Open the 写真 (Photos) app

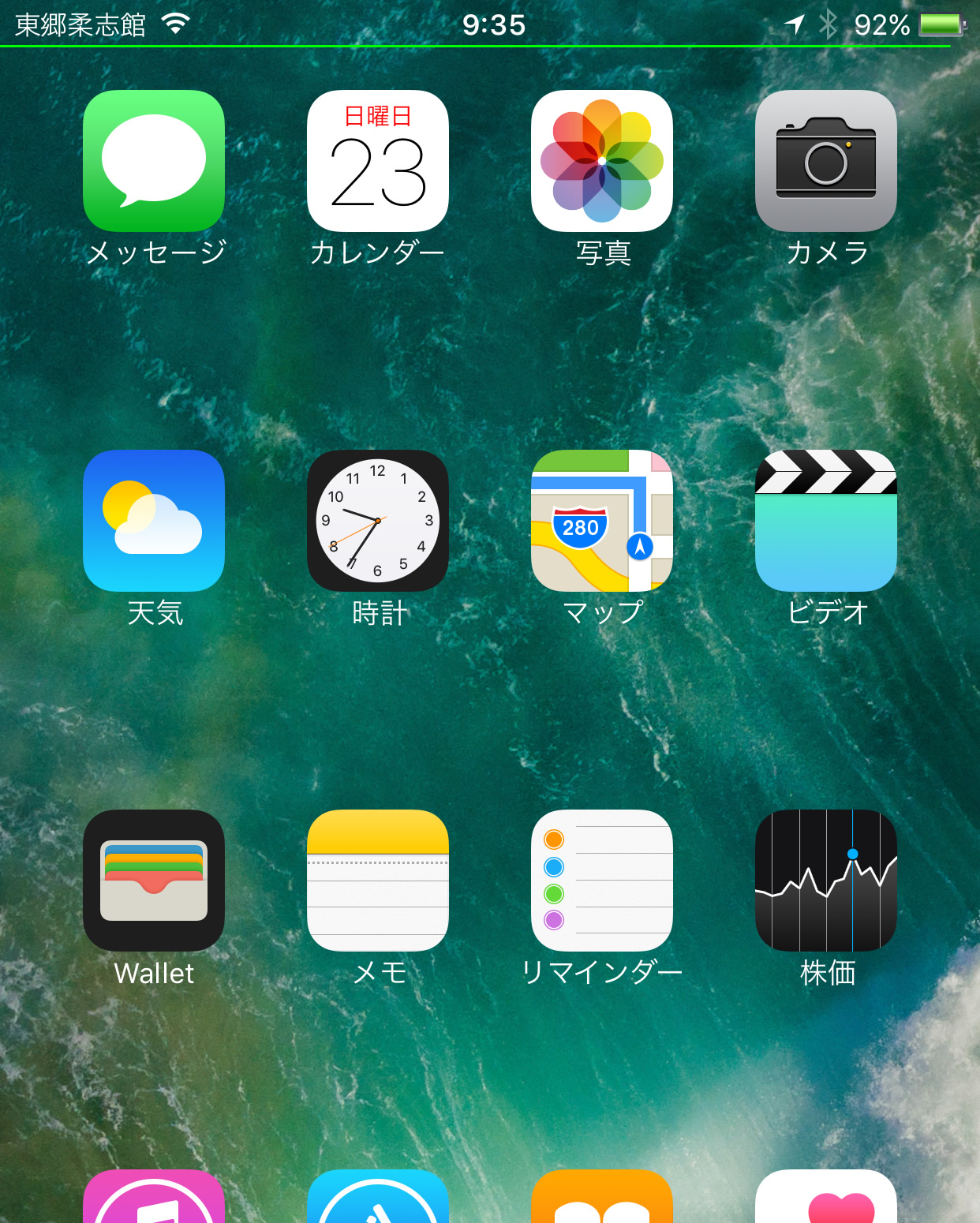tap(602, 161)
